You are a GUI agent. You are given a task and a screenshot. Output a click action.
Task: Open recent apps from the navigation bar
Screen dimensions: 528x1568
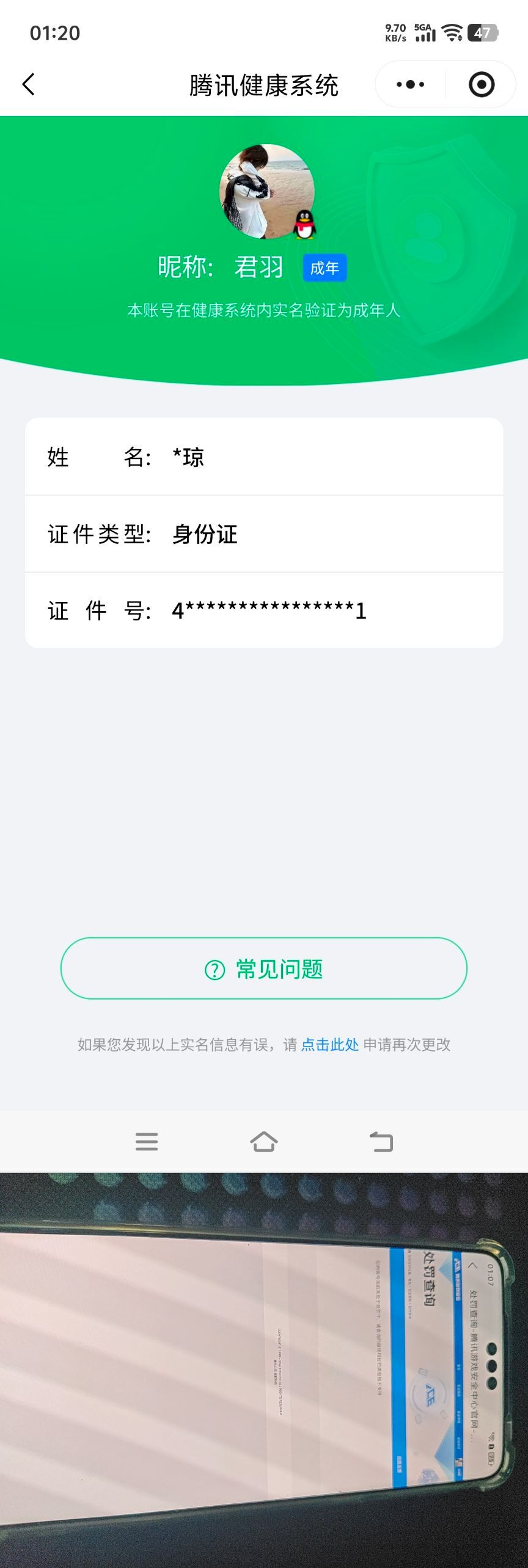click(147, 1141)
